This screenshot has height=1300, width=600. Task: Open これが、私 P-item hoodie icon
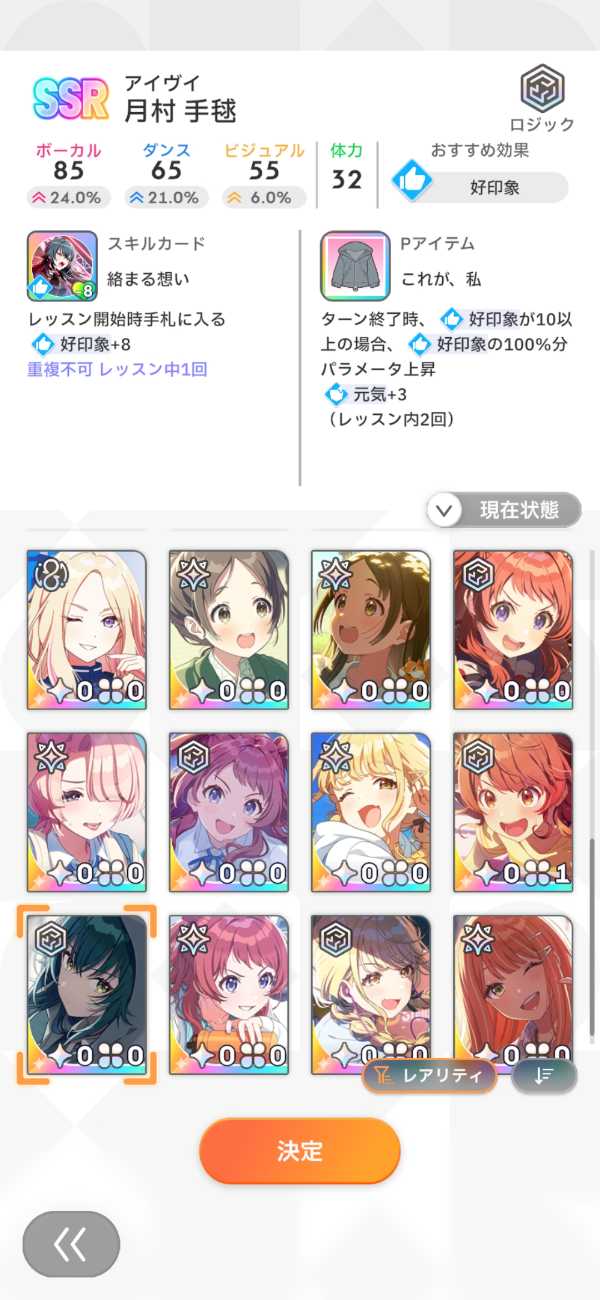[x=355, y=266]
